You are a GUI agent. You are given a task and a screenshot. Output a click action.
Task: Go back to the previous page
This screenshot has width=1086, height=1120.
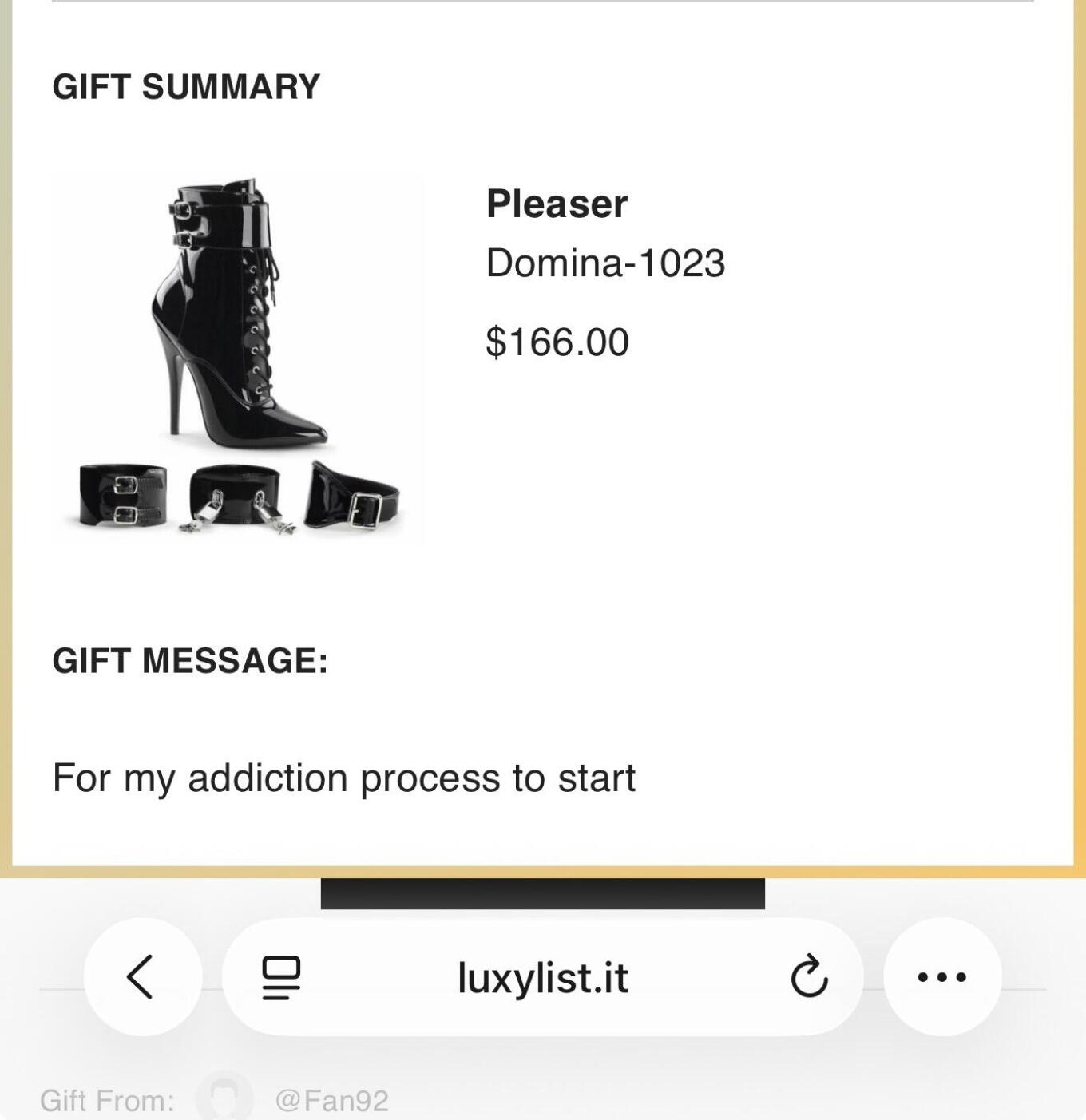click(142, 976)
